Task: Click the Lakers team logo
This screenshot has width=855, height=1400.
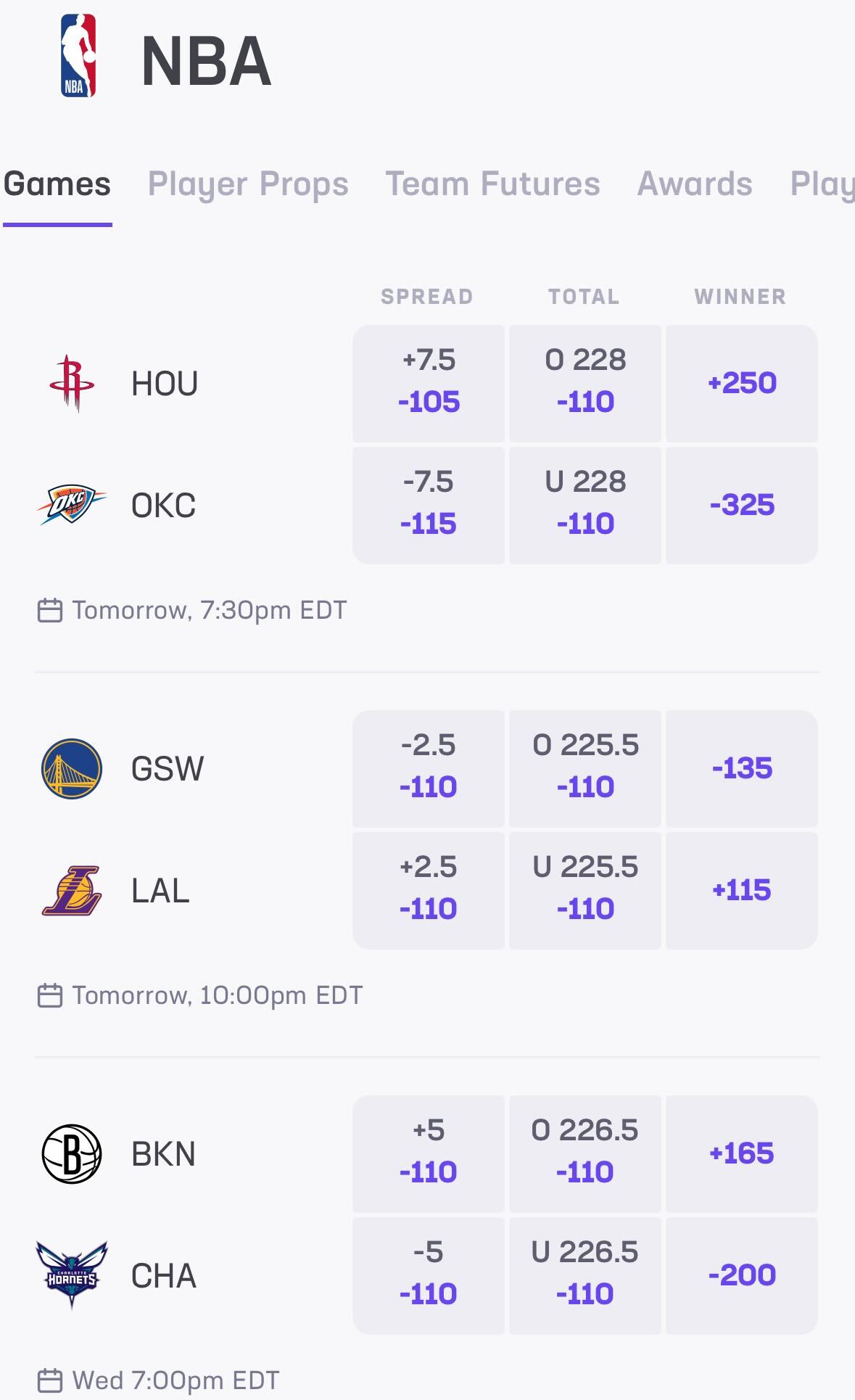Action: coord(73,890)
